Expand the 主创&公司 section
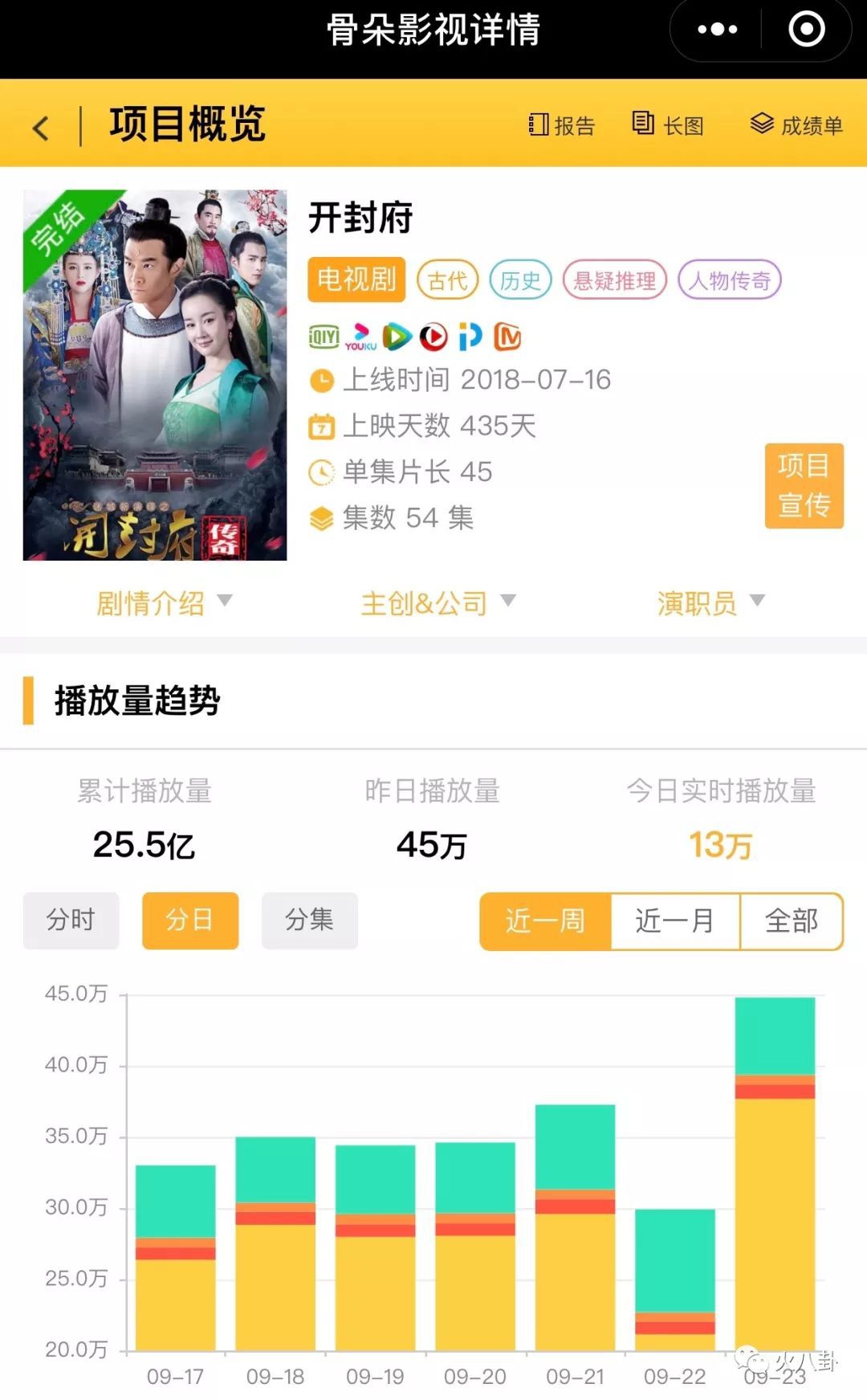 point(438,602)
